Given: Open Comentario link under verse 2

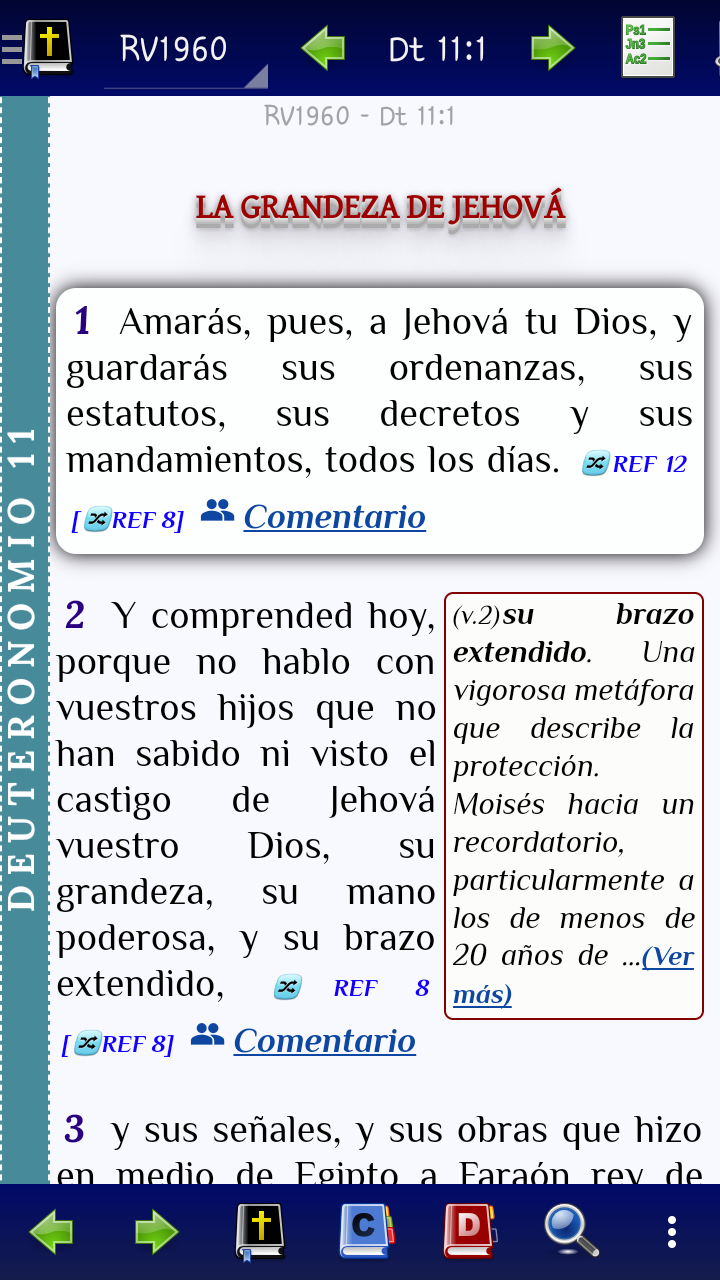Looking at the screenshot, I should [324, 1040].
